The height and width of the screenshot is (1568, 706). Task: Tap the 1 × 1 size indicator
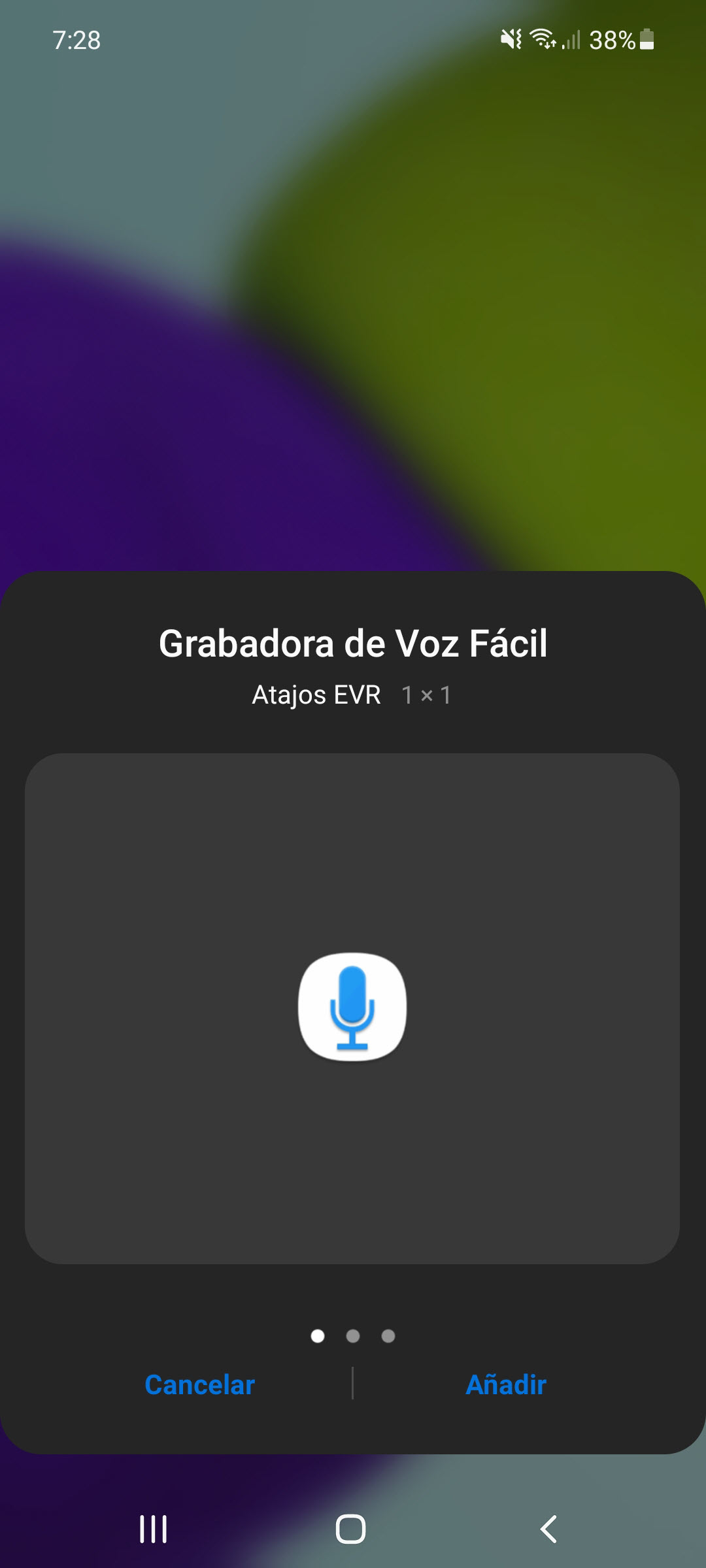click(x=428, y=695)
